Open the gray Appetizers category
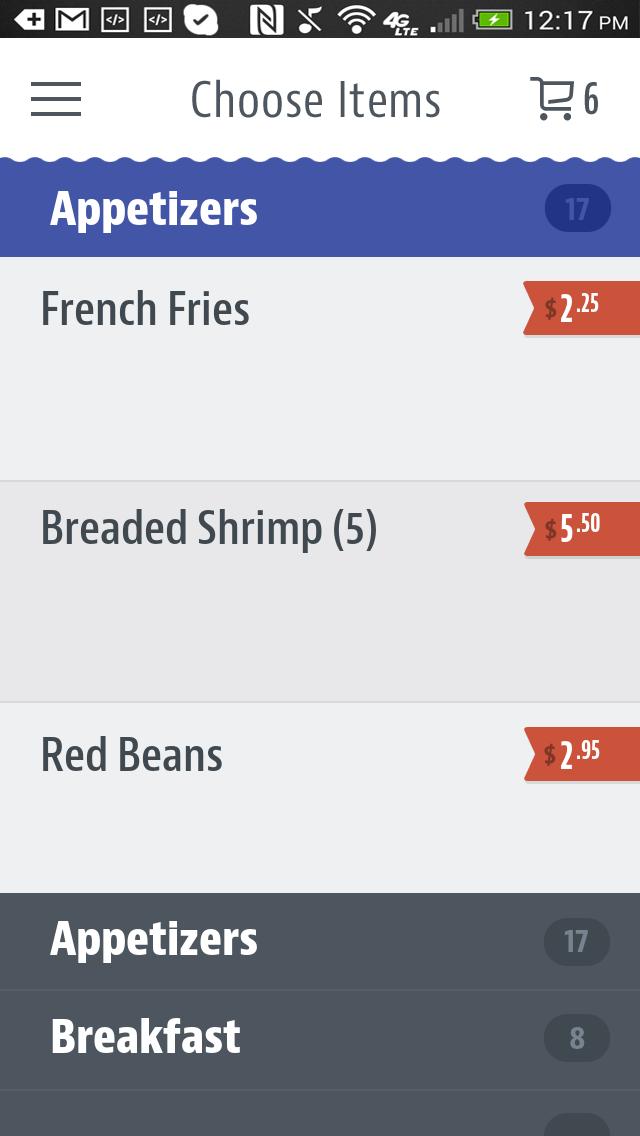Viewport: 640px width, 1136px height. [320, 941]
